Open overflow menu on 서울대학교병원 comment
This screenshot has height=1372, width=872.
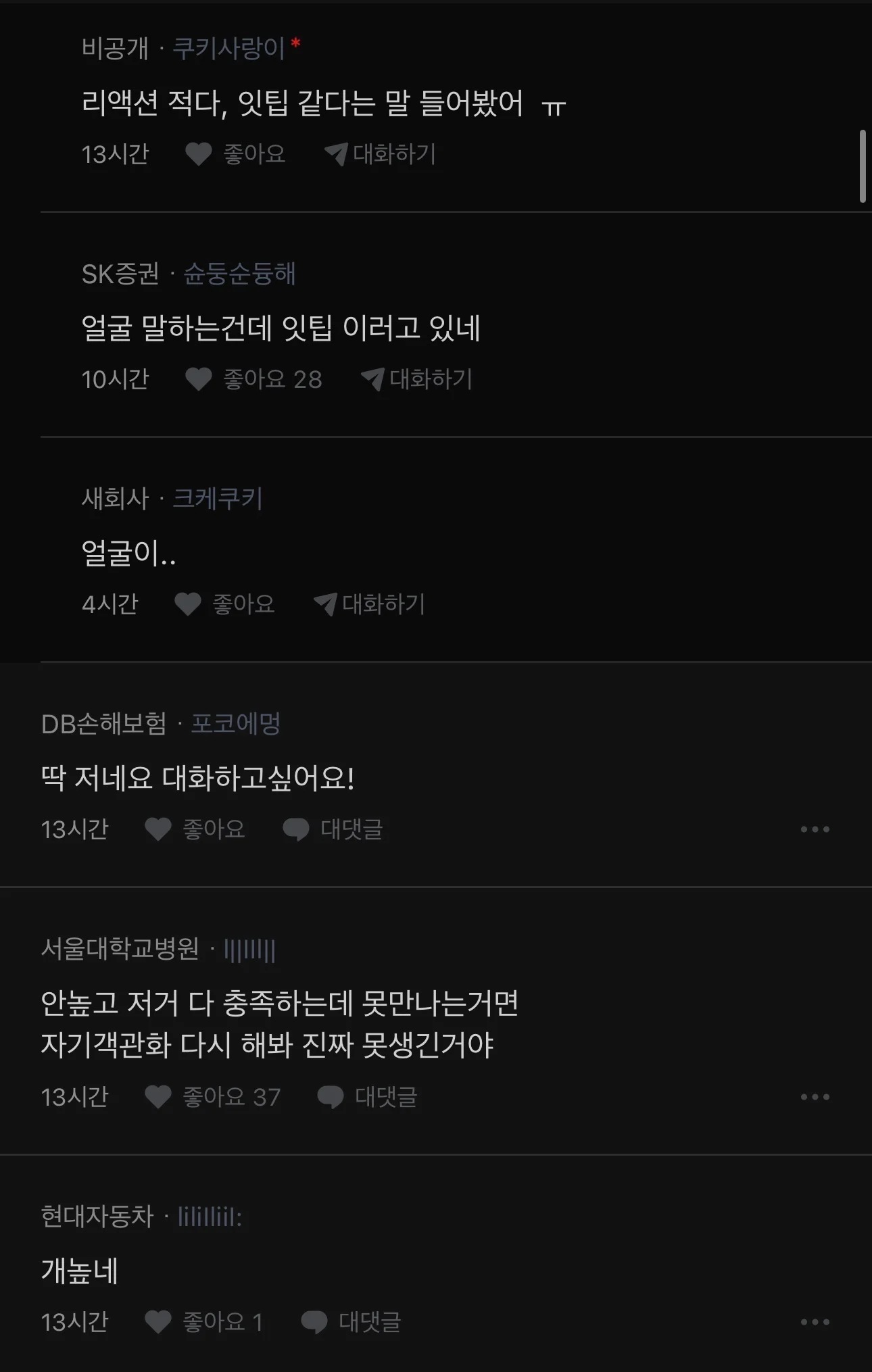[815, 1097]
